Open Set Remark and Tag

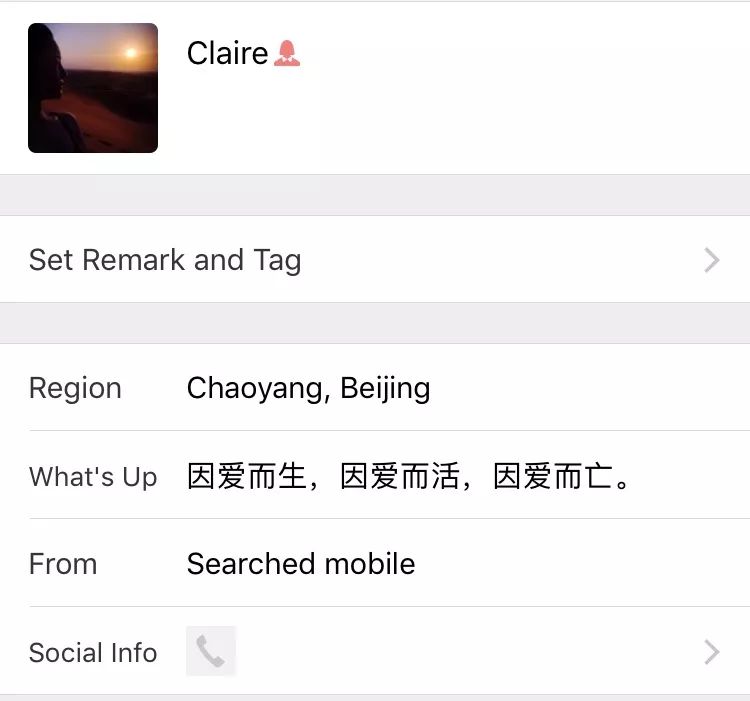tap(374, 260)
